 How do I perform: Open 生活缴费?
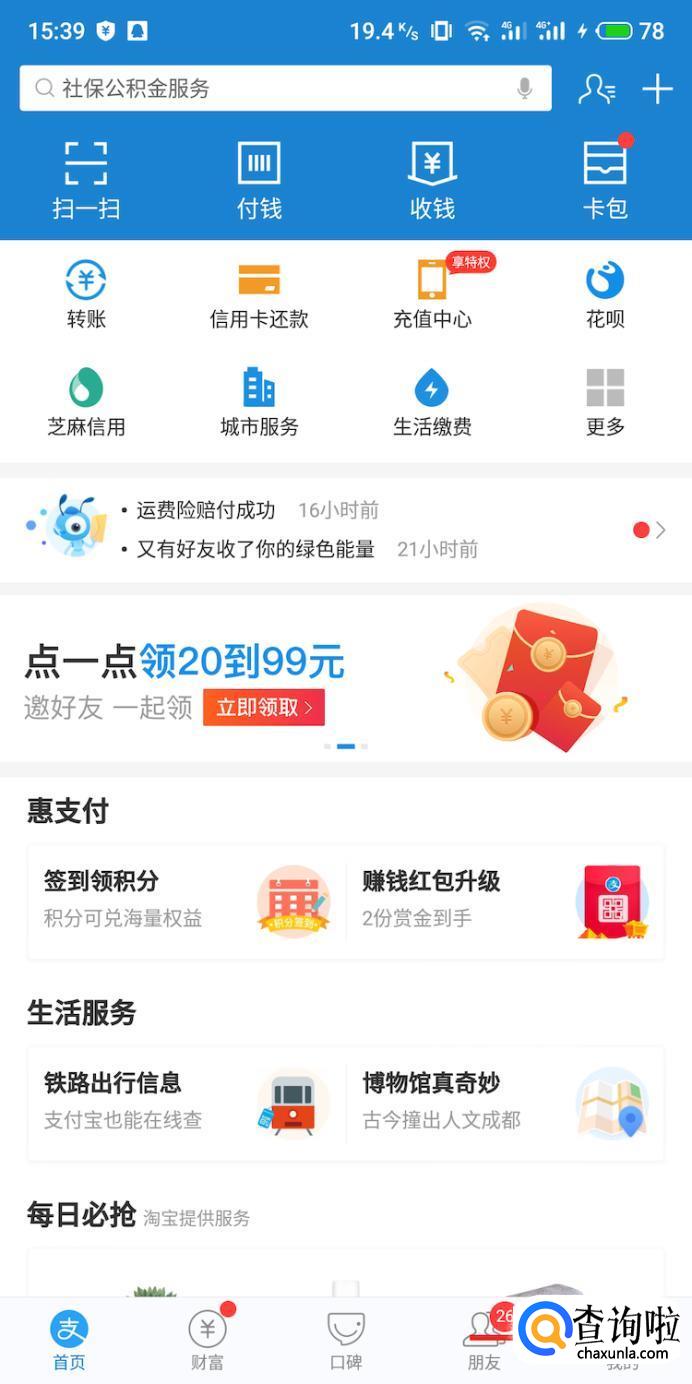[432, 402]
